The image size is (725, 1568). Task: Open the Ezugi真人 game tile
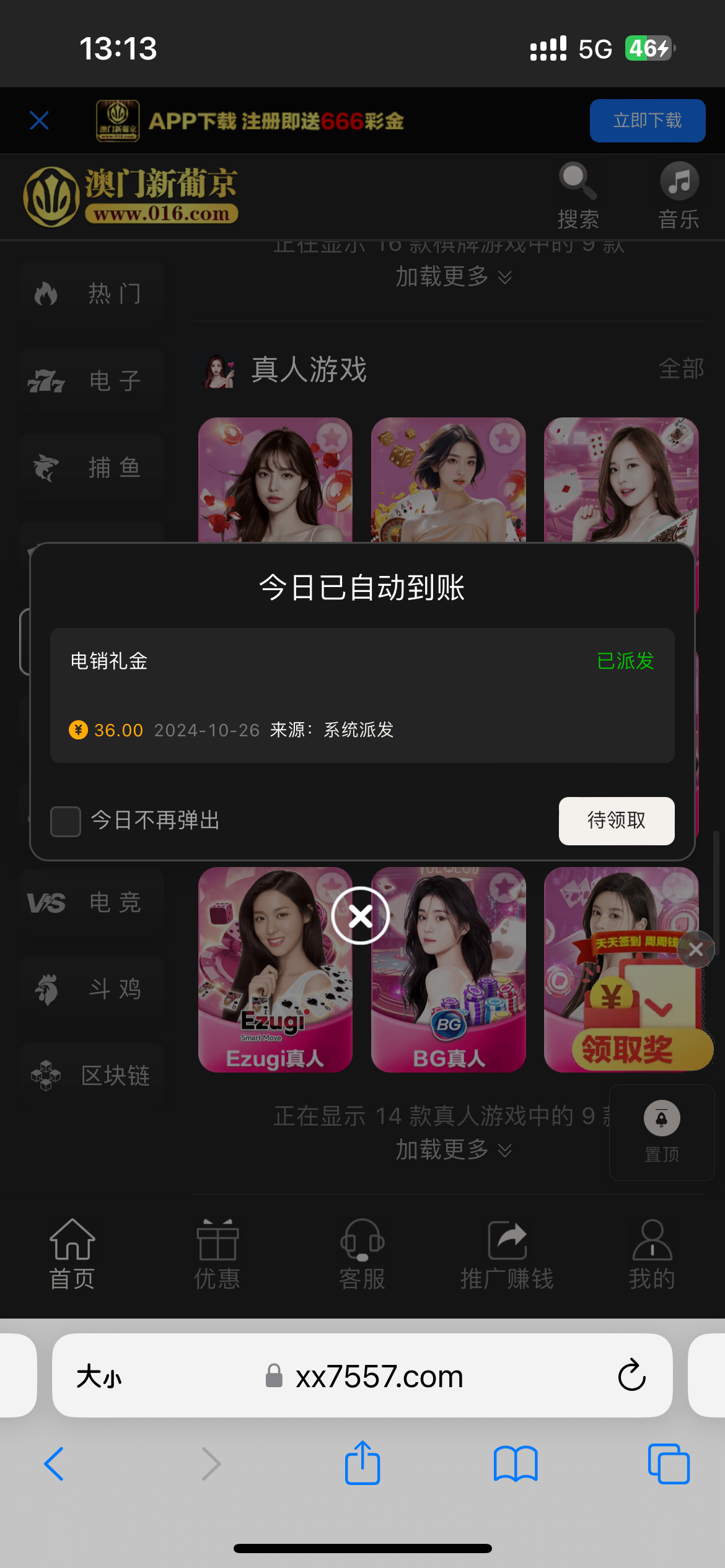[x=275, y=969]
